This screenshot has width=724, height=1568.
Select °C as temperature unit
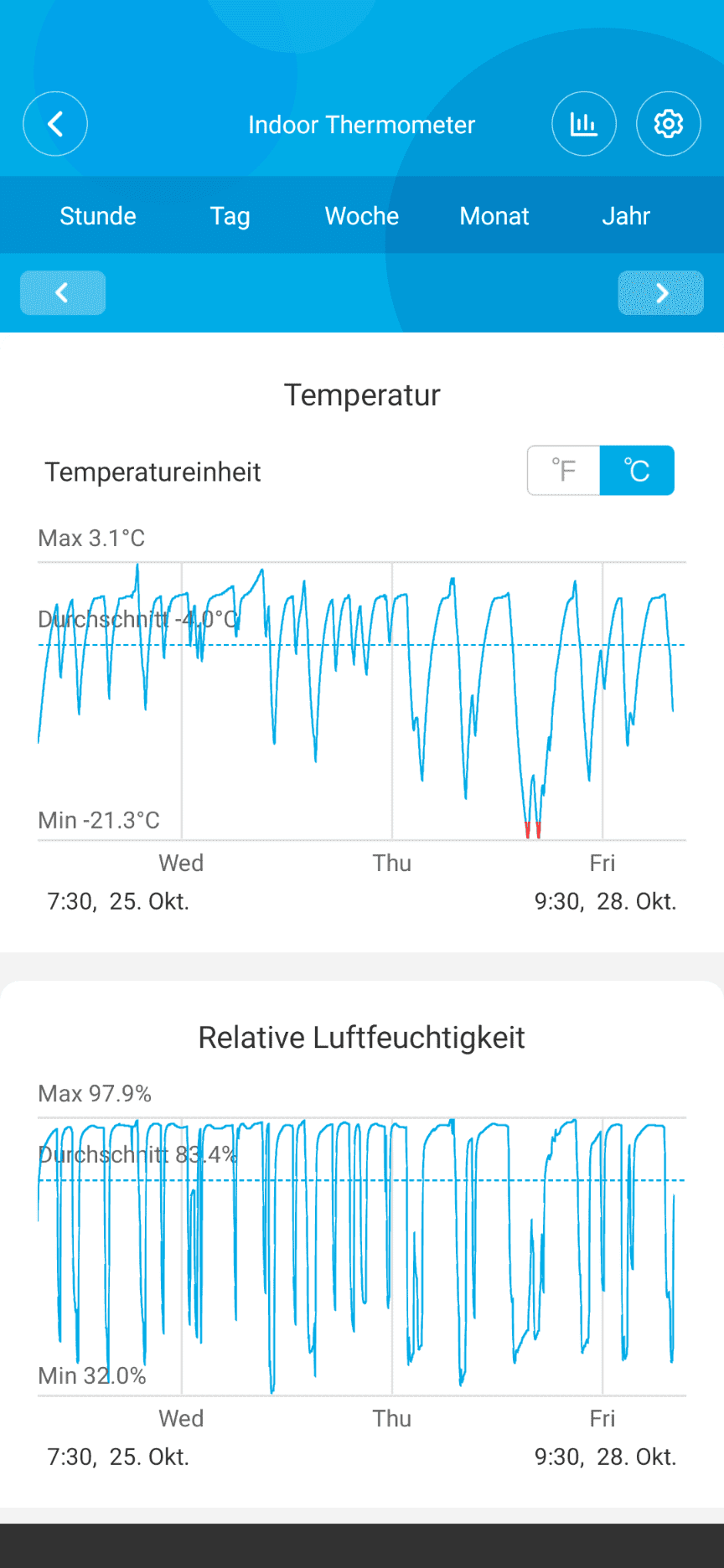click(637, 471)
